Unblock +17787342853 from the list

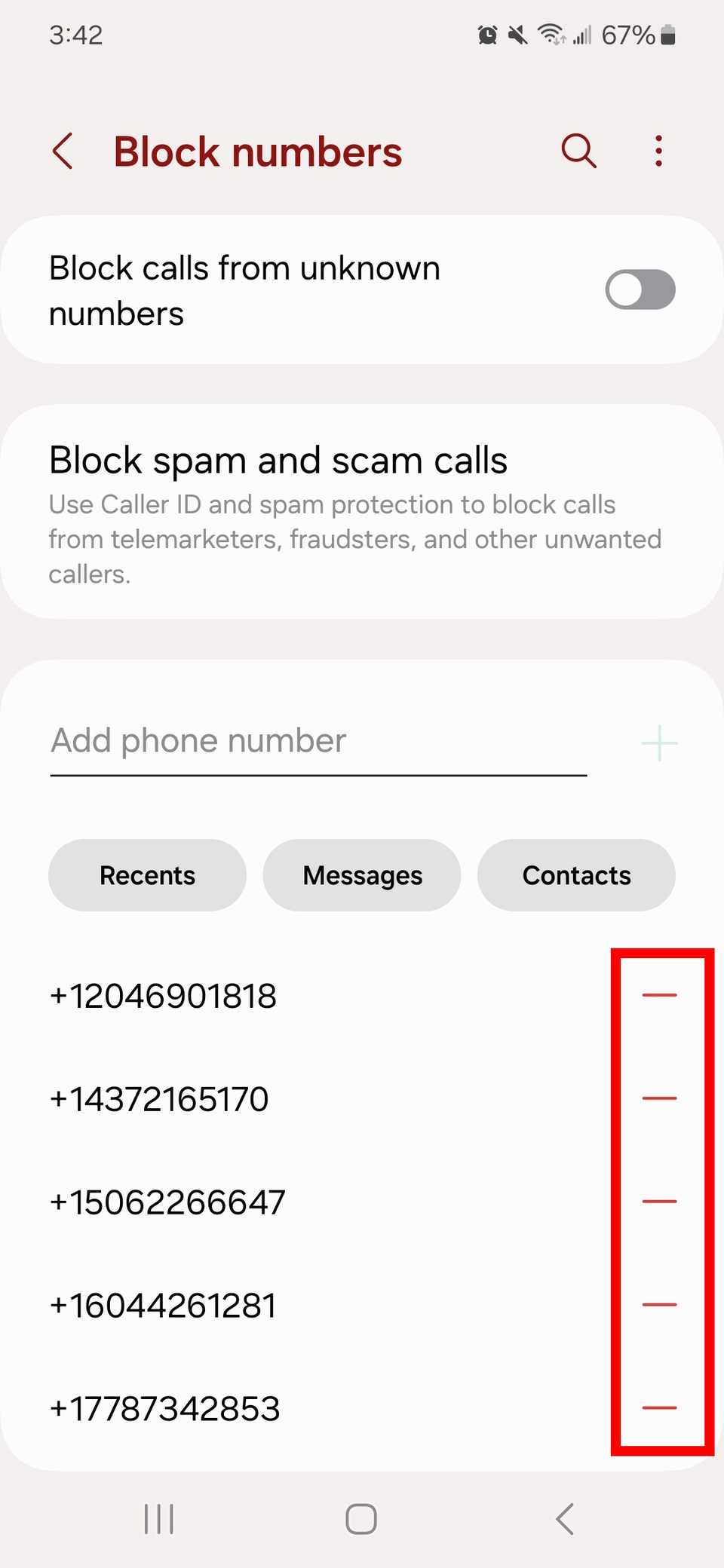click(x=659, y=1408)
